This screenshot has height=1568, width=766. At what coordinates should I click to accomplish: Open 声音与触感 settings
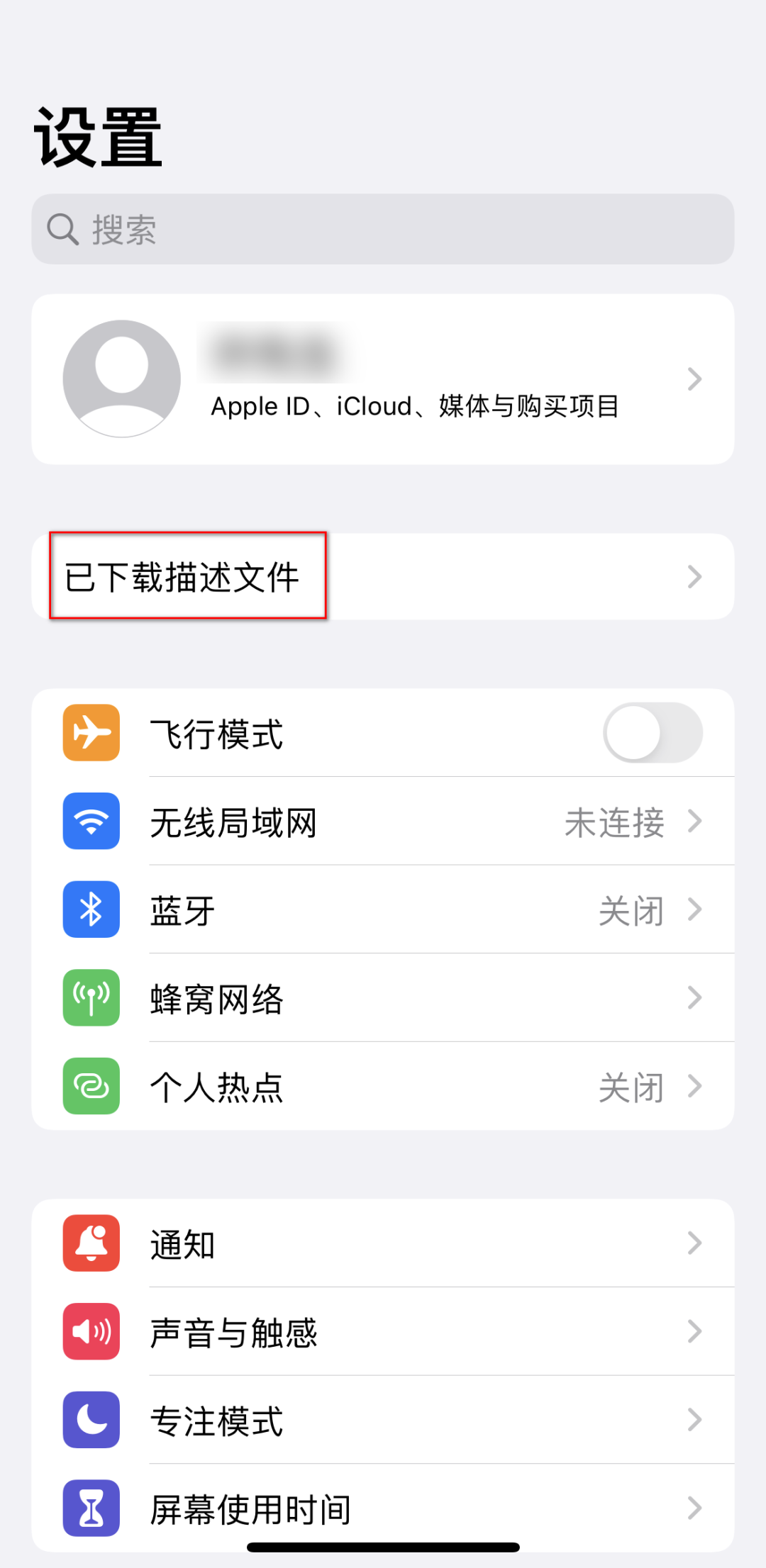point(383,1331)
